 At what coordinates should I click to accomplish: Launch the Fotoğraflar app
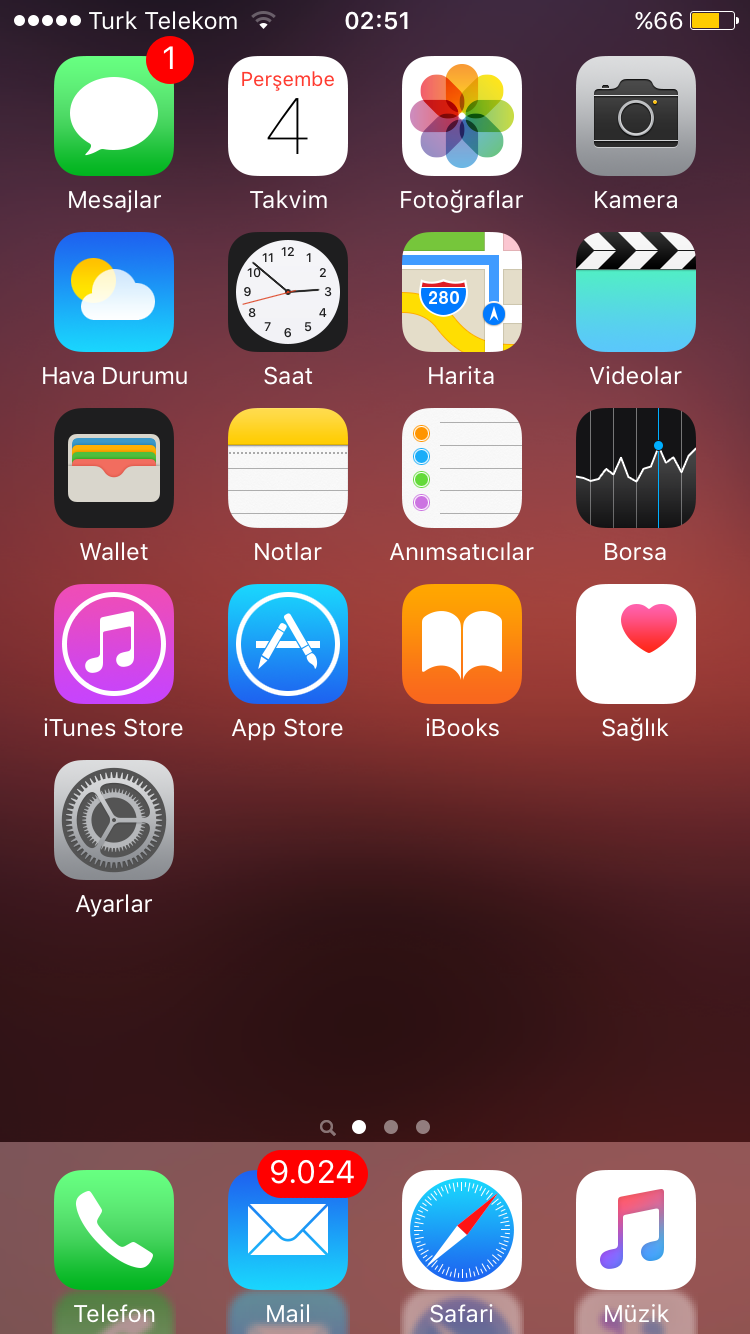(x=462, y=116)
